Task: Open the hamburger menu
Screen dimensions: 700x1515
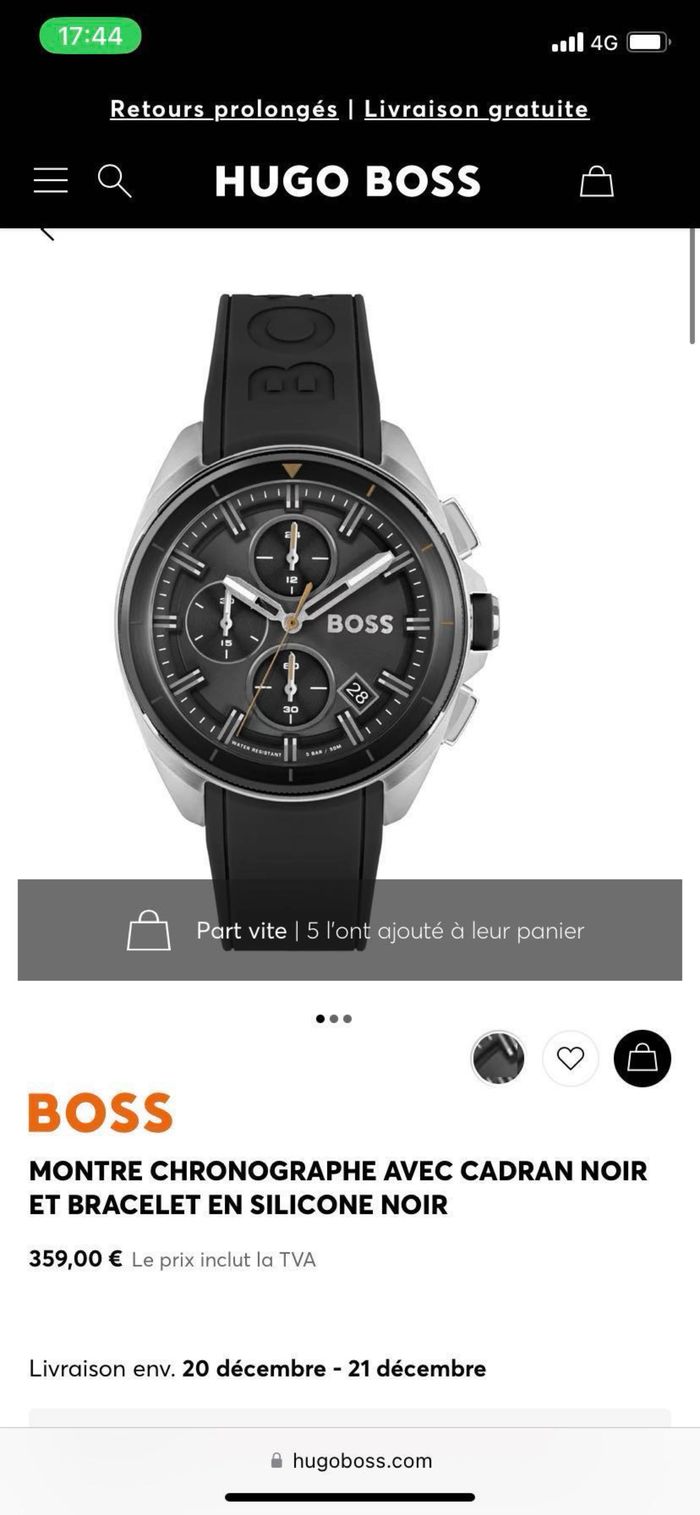Action: (x=51, y=181)
